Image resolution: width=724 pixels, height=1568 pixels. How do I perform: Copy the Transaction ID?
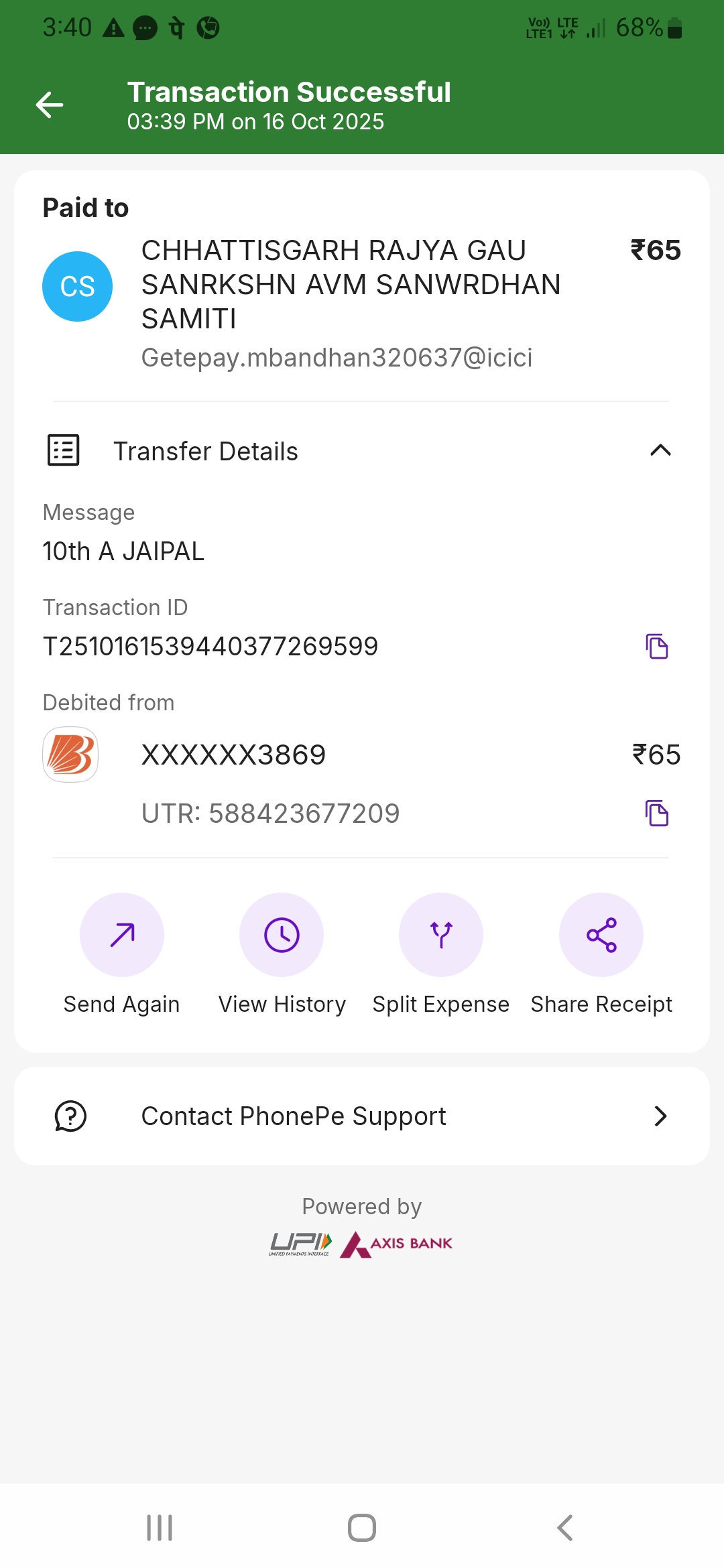[657, 647]
